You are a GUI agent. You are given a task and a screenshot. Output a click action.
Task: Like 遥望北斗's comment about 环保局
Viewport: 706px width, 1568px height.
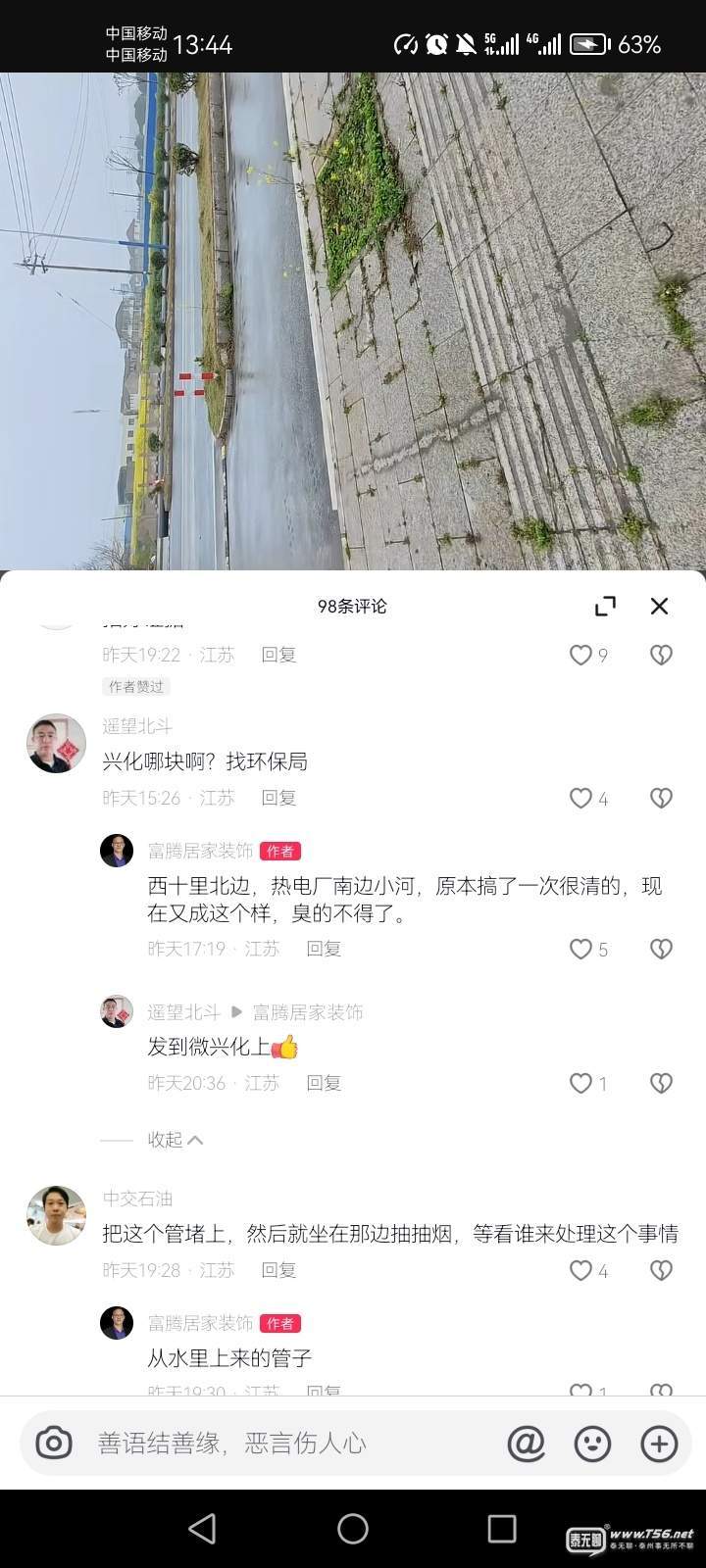(581, 798)
